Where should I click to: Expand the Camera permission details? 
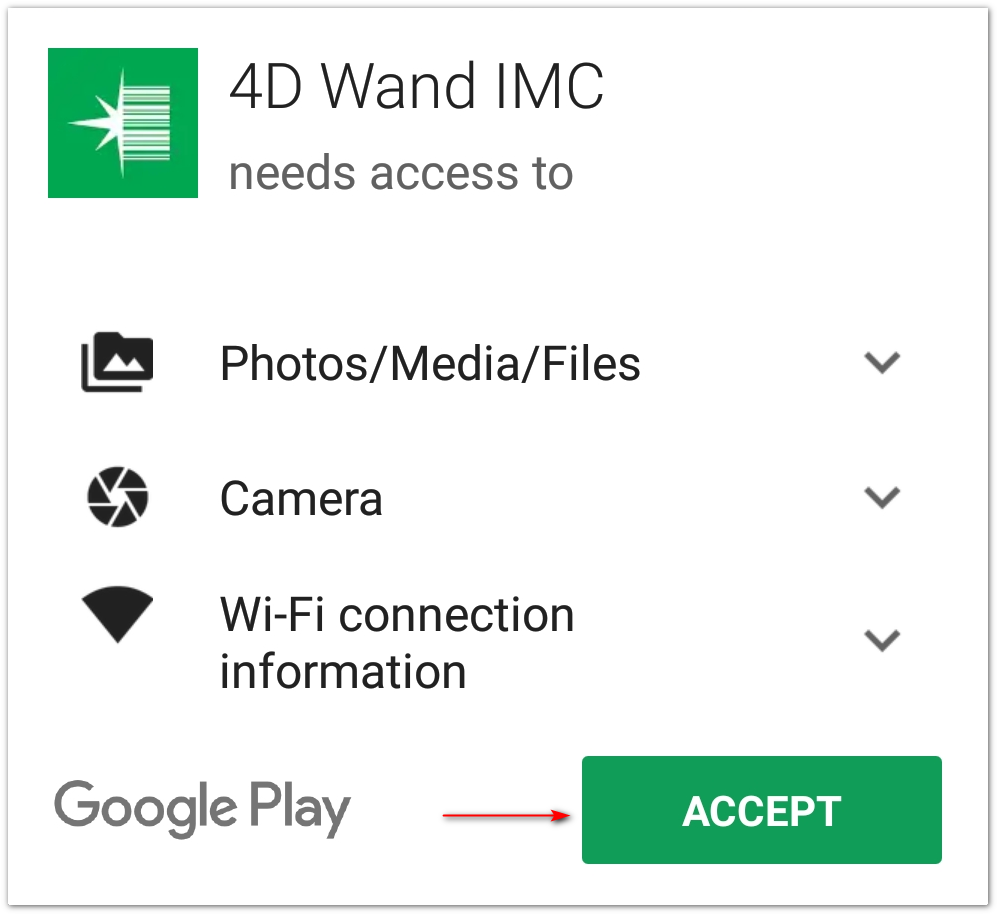(882, 497)
